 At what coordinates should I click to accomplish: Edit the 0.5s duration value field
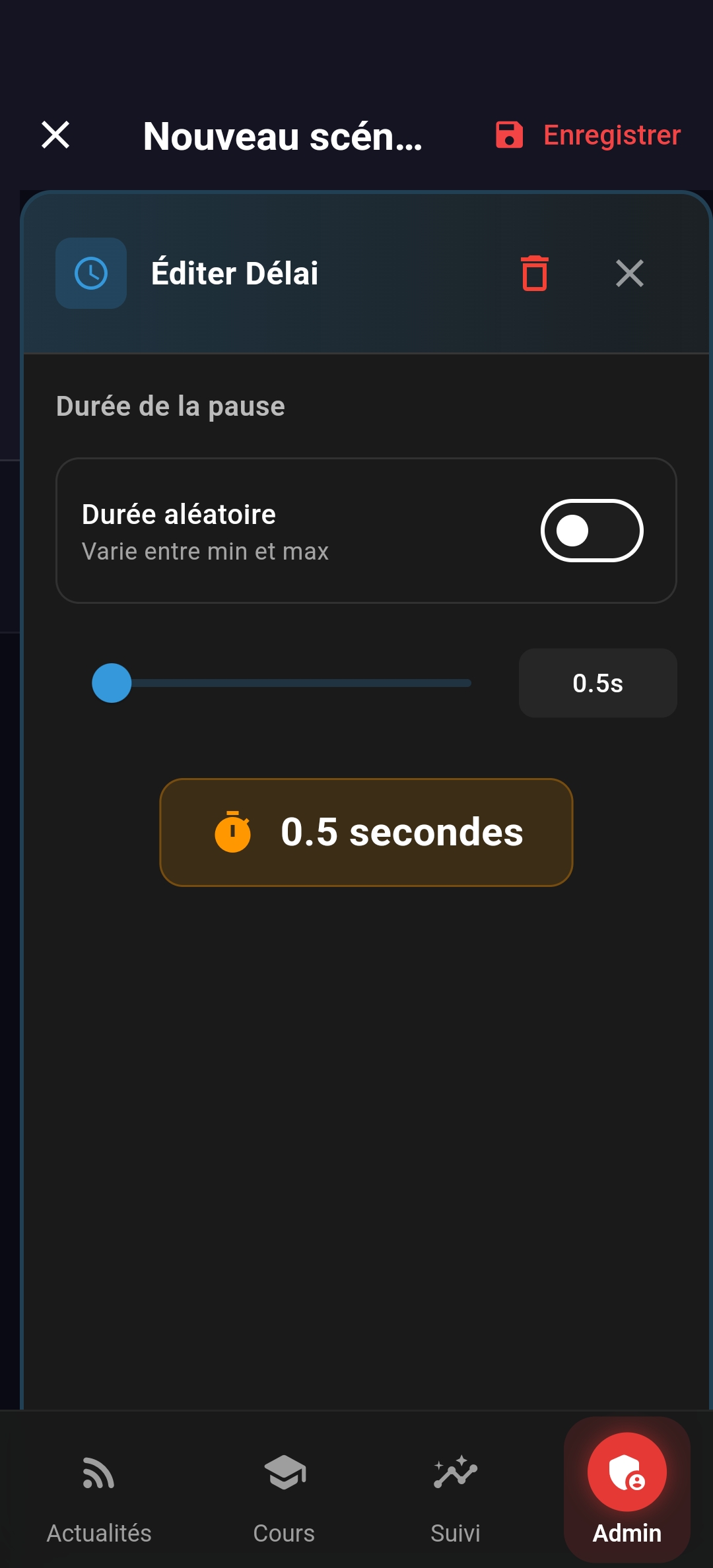(597, 683)
